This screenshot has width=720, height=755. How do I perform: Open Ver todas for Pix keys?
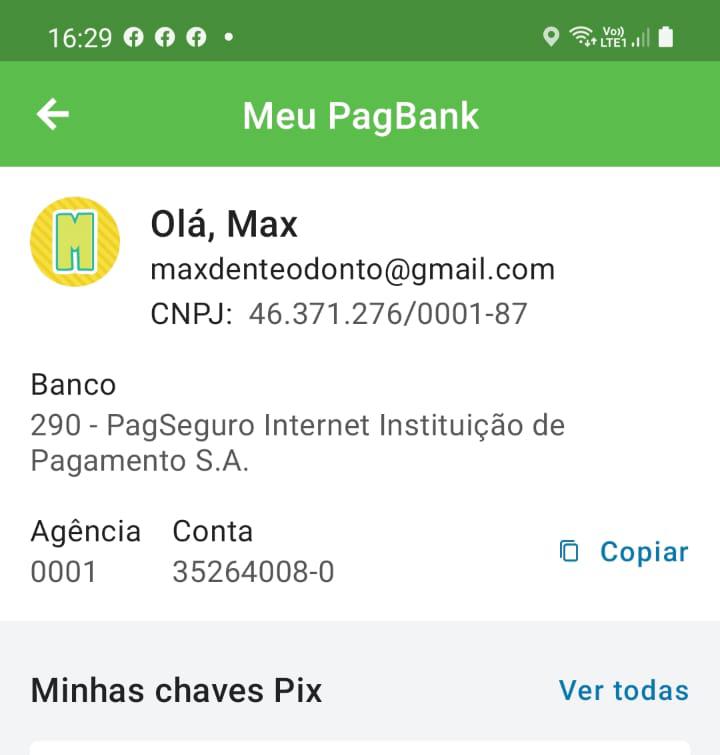623,690
